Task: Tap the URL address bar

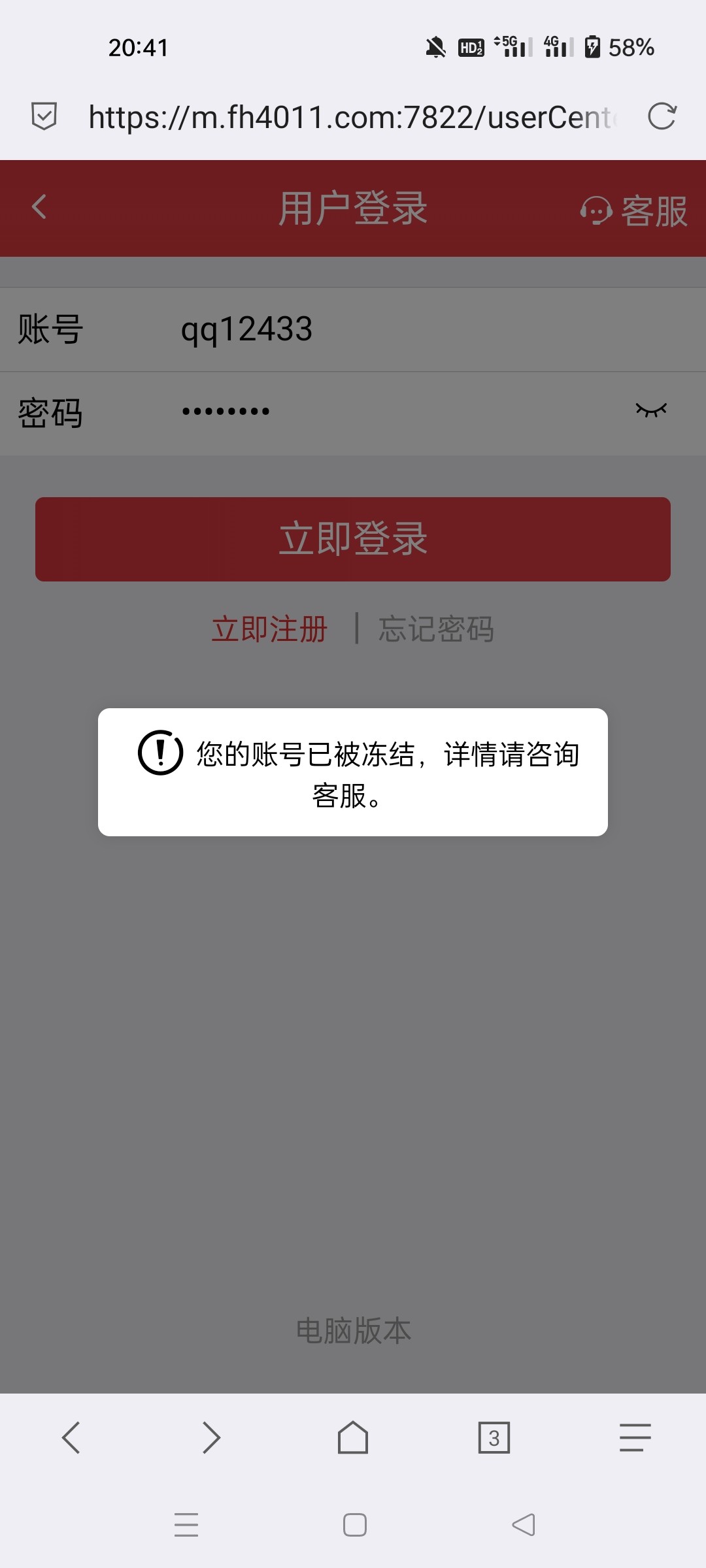Action: point(353,118)
